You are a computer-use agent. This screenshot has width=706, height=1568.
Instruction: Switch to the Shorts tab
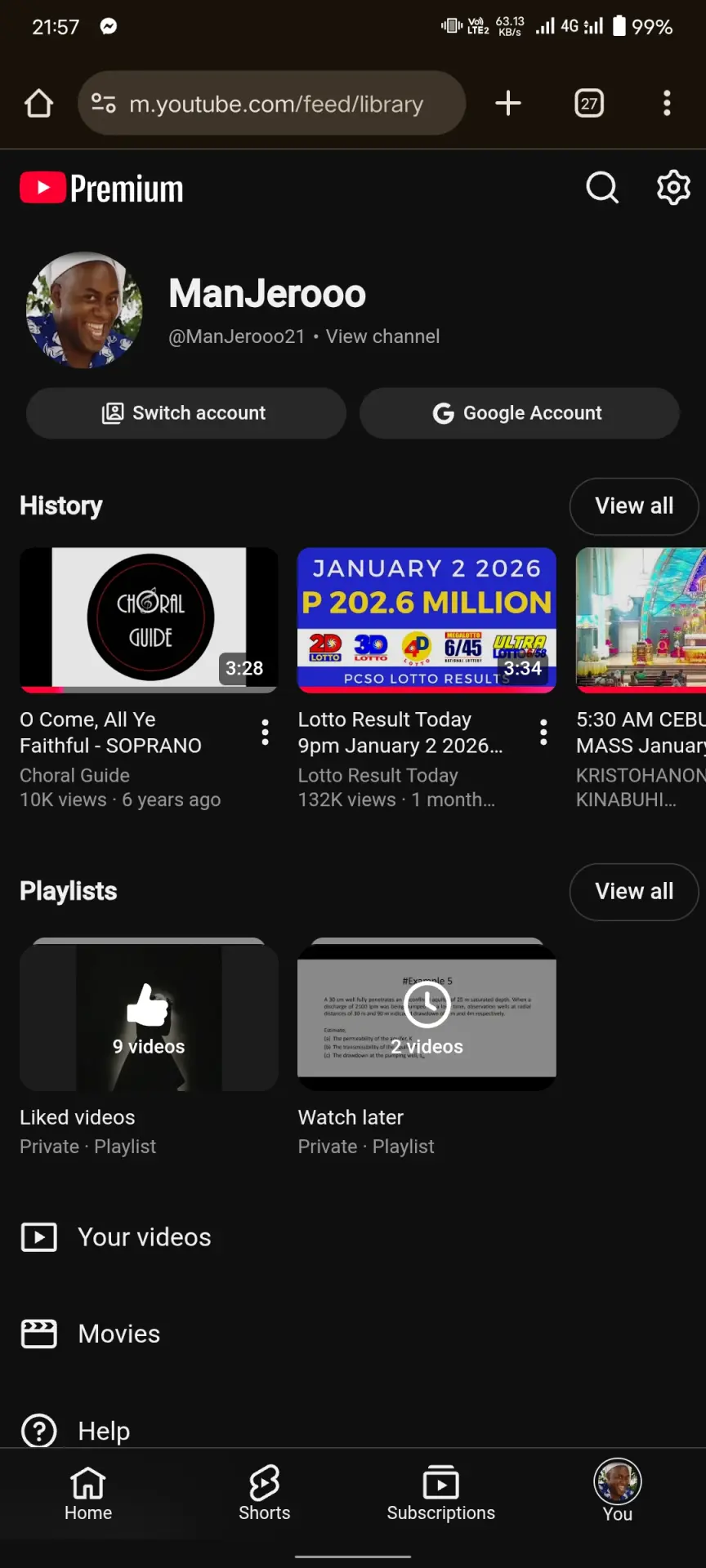coord(265,1494)
